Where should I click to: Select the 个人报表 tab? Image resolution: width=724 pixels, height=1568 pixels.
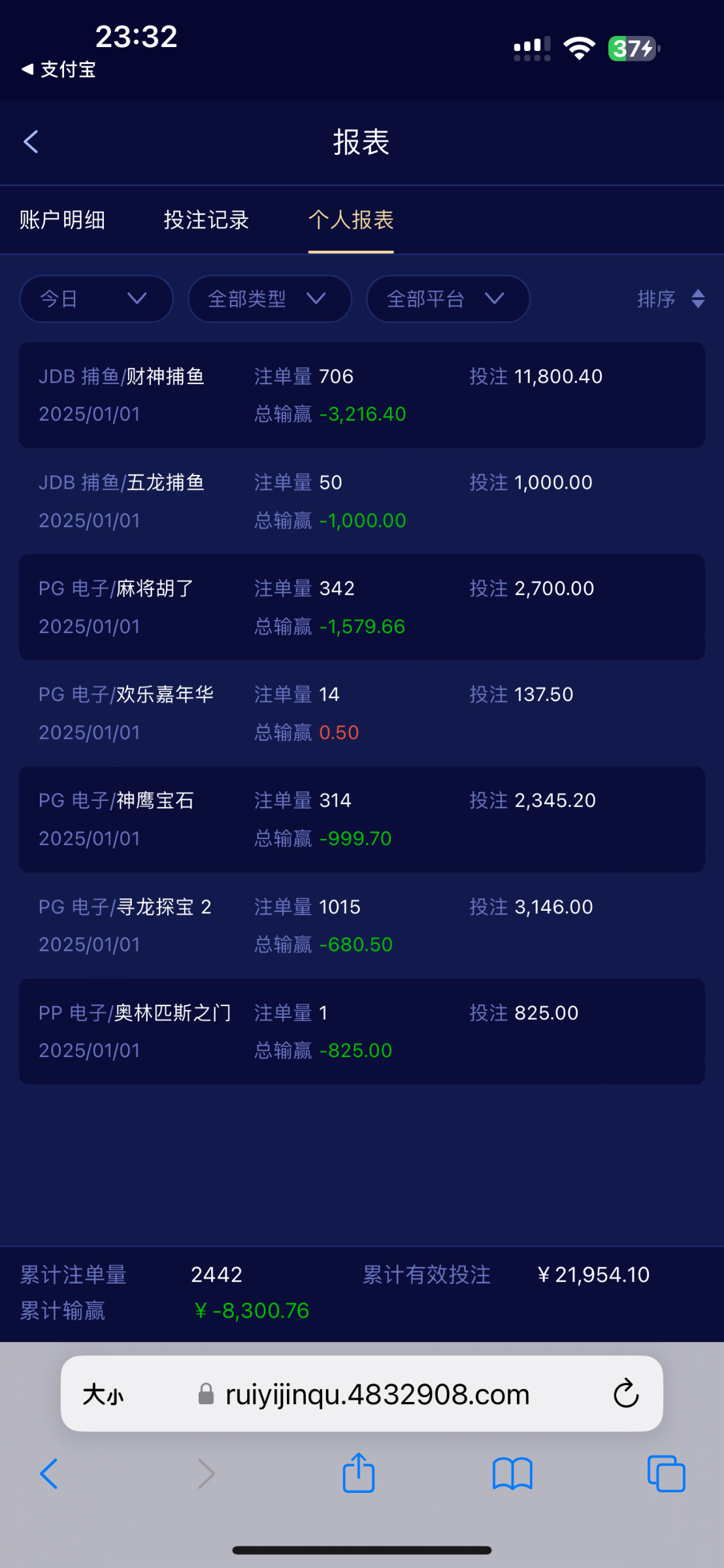351,220
